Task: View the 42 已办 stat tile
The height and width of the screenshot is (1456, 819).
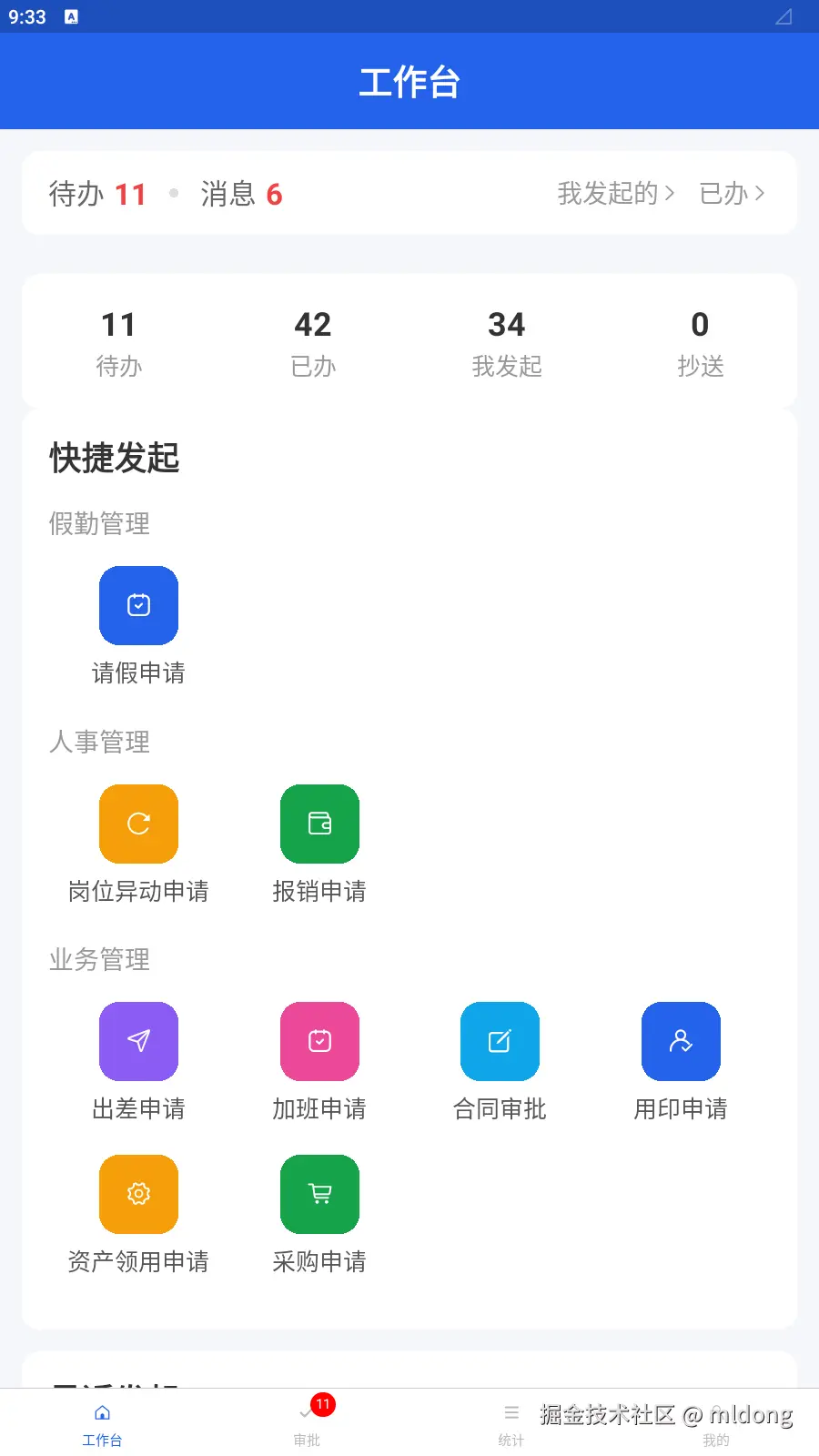Action: click(x=313, y=343)
